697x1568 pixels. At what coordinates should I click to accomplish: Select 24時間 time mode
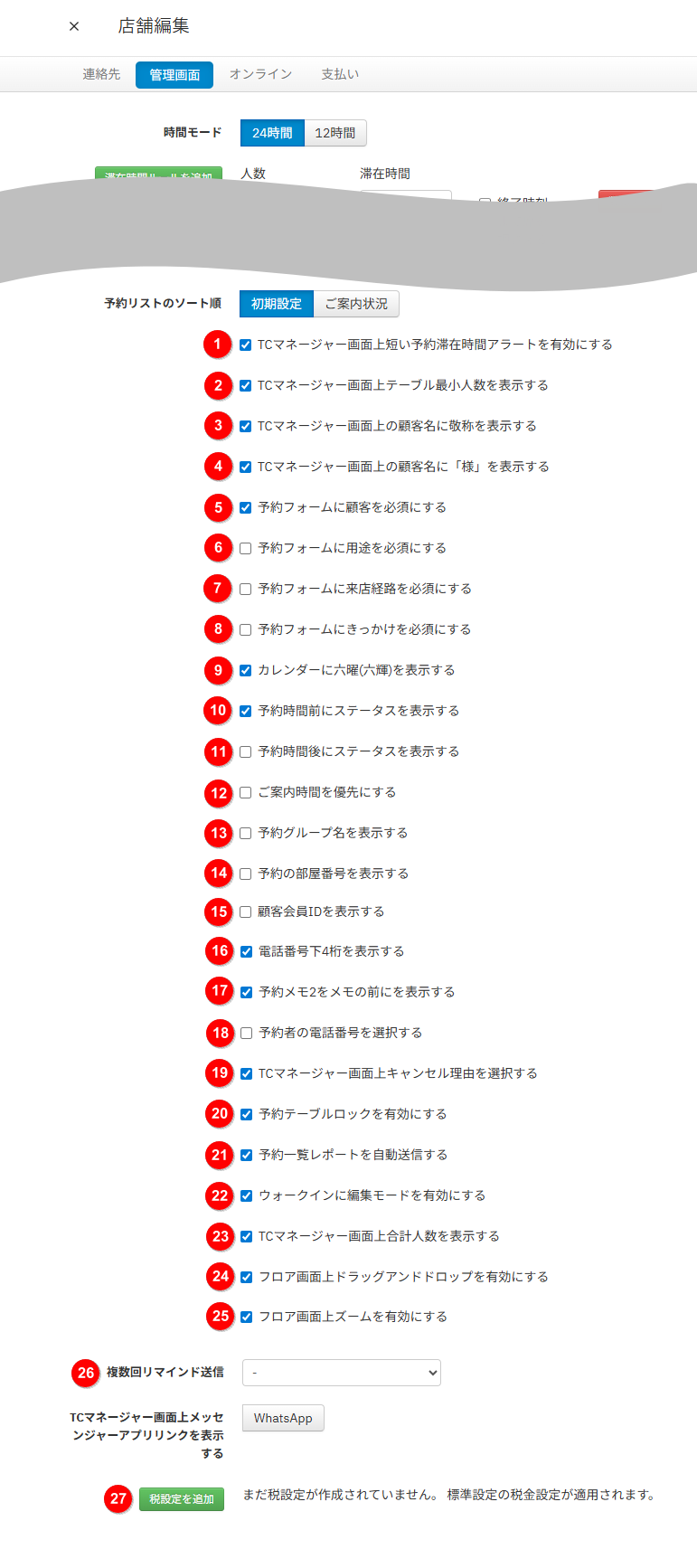pyautogui.click(x=272, y=133)
